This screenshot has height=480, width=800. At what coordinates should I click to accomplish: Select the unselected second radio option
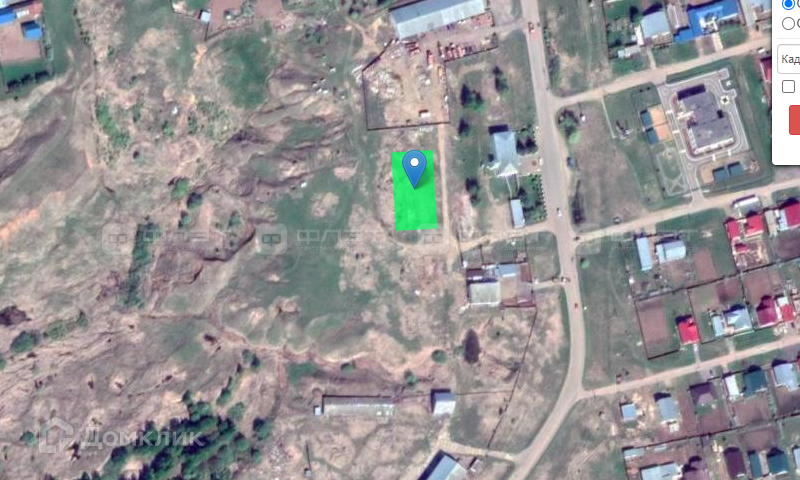(x=789, y=23)
